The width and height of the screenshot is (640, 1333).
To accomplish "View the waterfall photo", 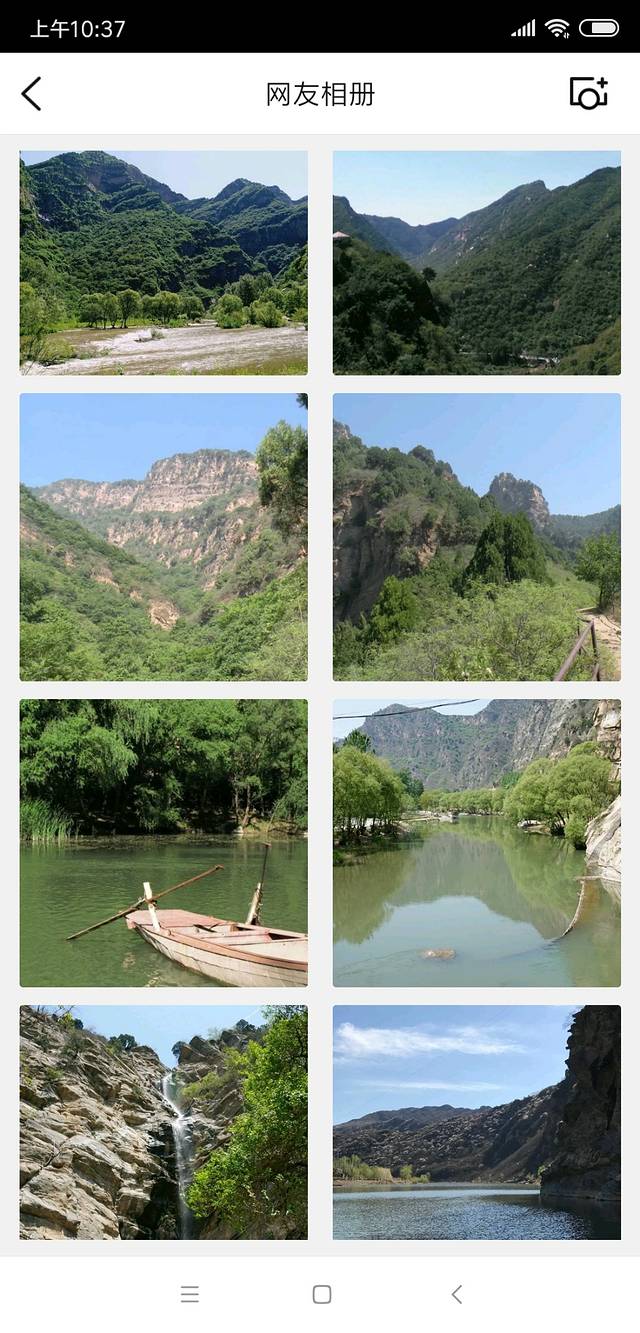I will pos(164,1122).
